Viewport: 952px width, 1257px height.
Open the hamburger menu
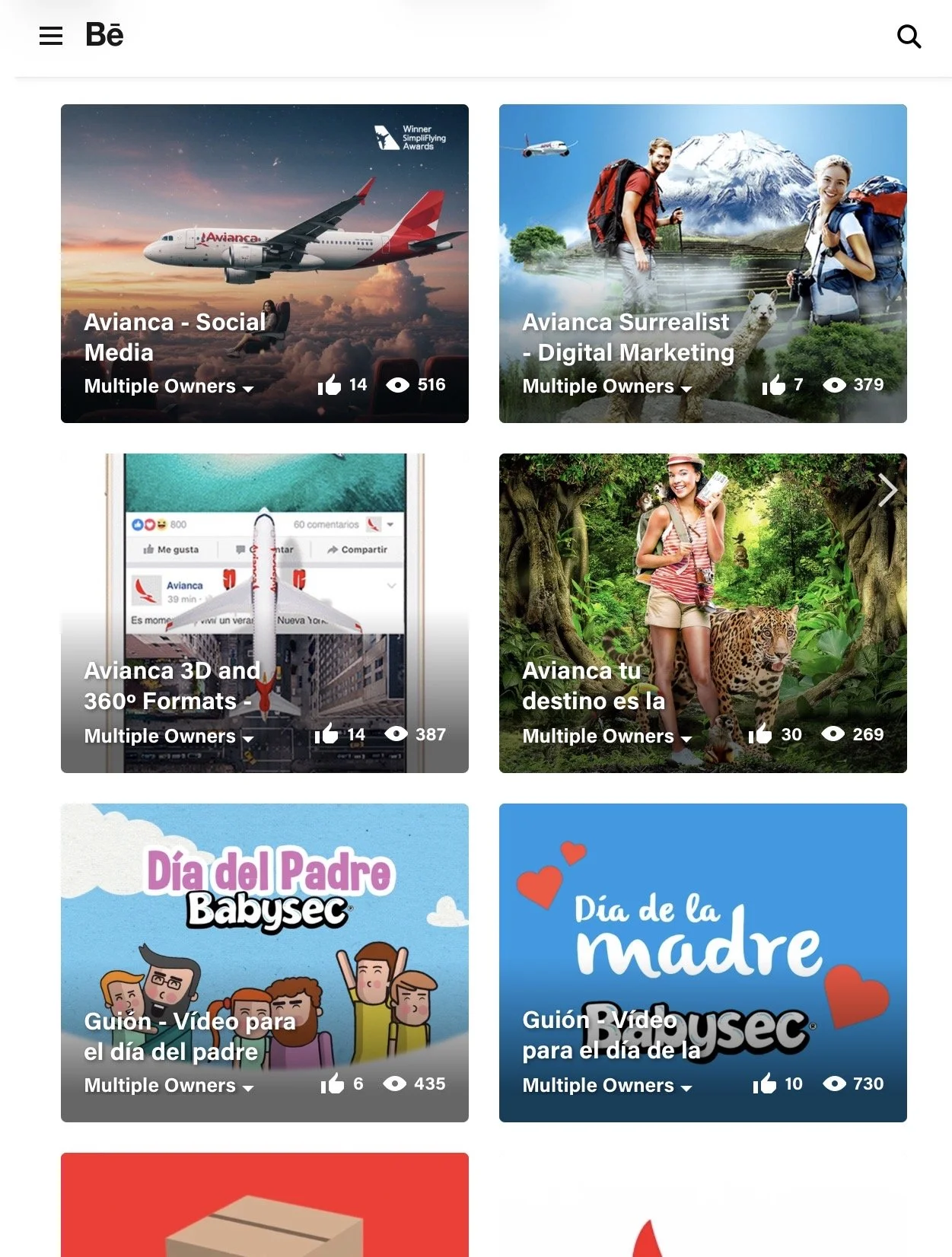coord(51,36)
